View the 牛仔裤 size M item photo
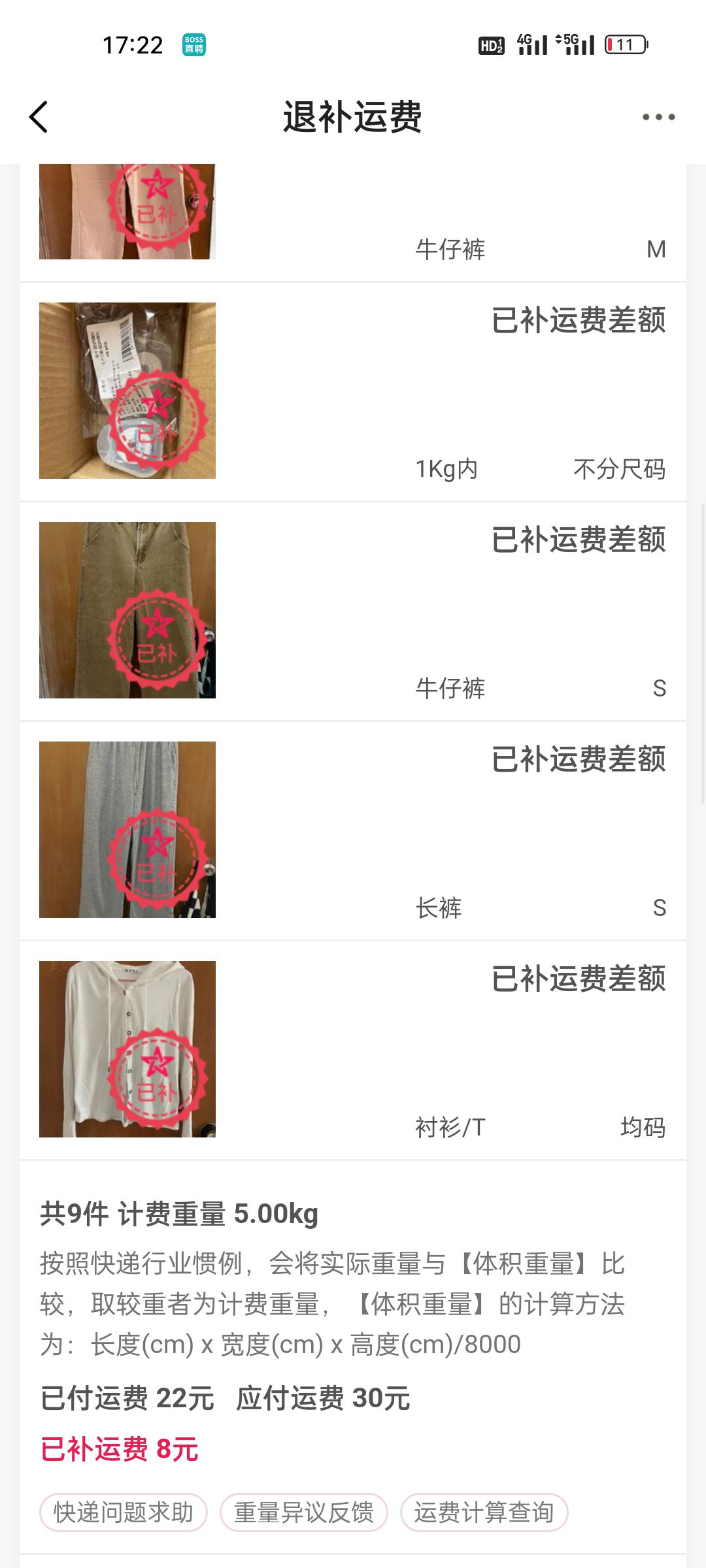This screenshot has width=706, height=1568. tap(127, 212)
